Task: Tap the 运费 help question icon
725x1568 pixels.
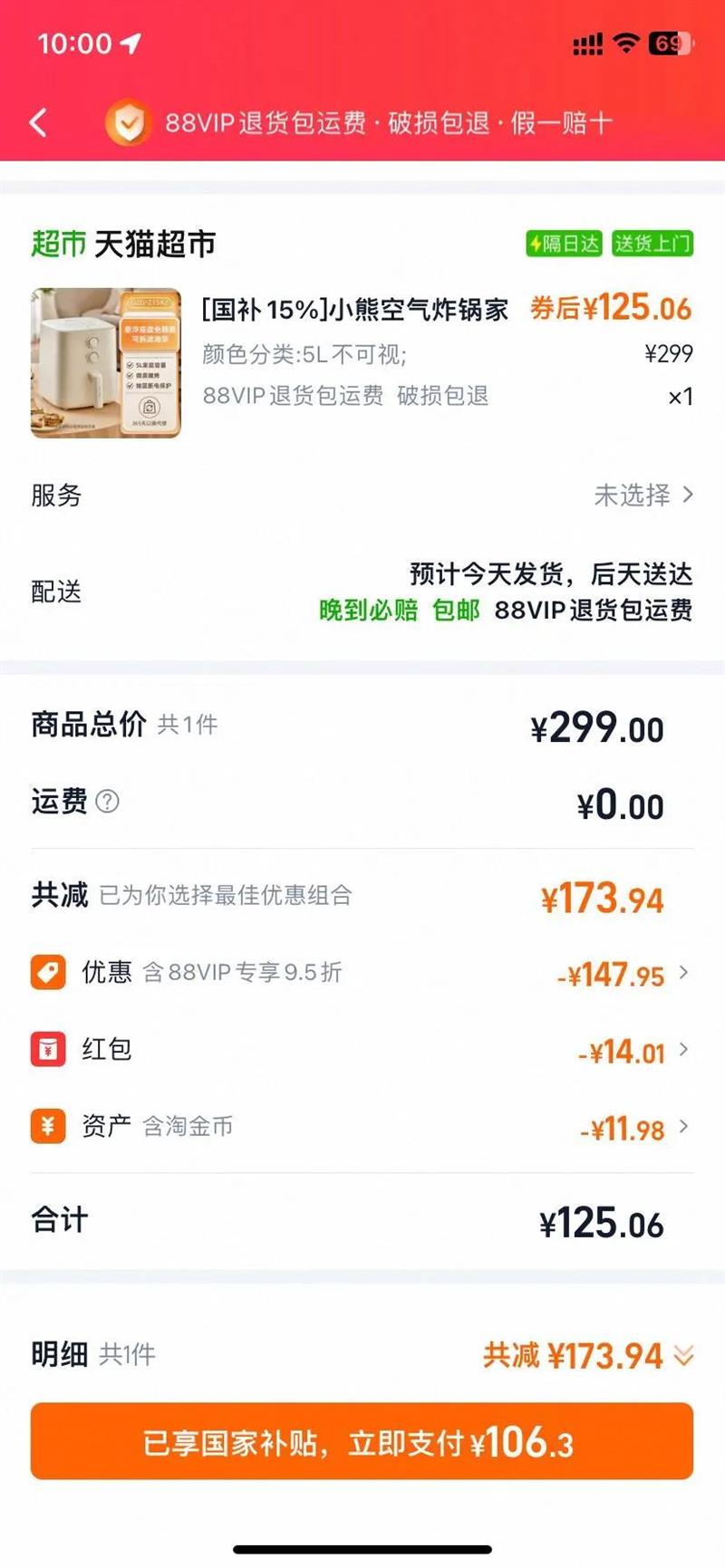Action: [x=107, y=802]
